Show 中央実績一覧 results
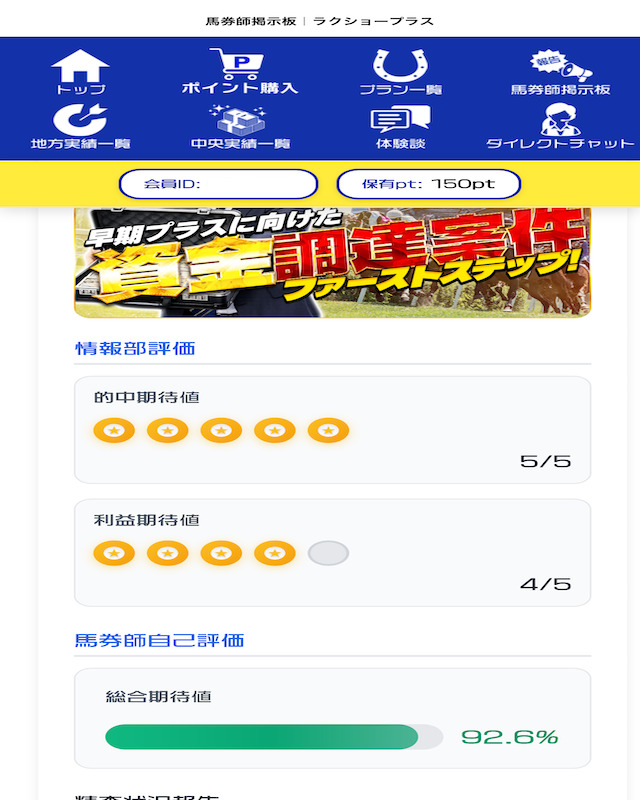 pyautogui.click(x=240, y=127)
